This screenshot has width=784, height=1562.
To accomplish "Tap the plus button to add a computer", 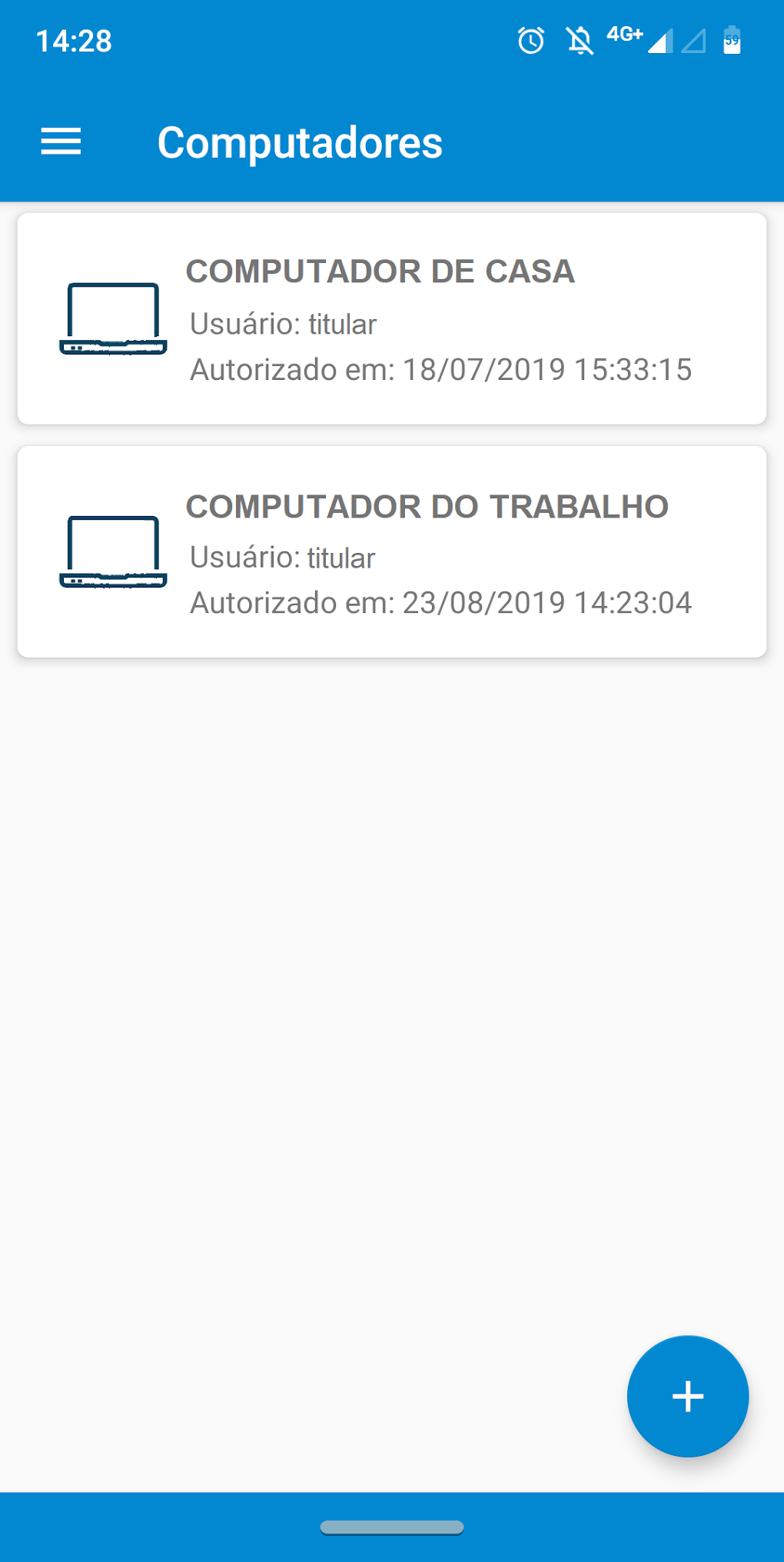I will click(686, 1397).
